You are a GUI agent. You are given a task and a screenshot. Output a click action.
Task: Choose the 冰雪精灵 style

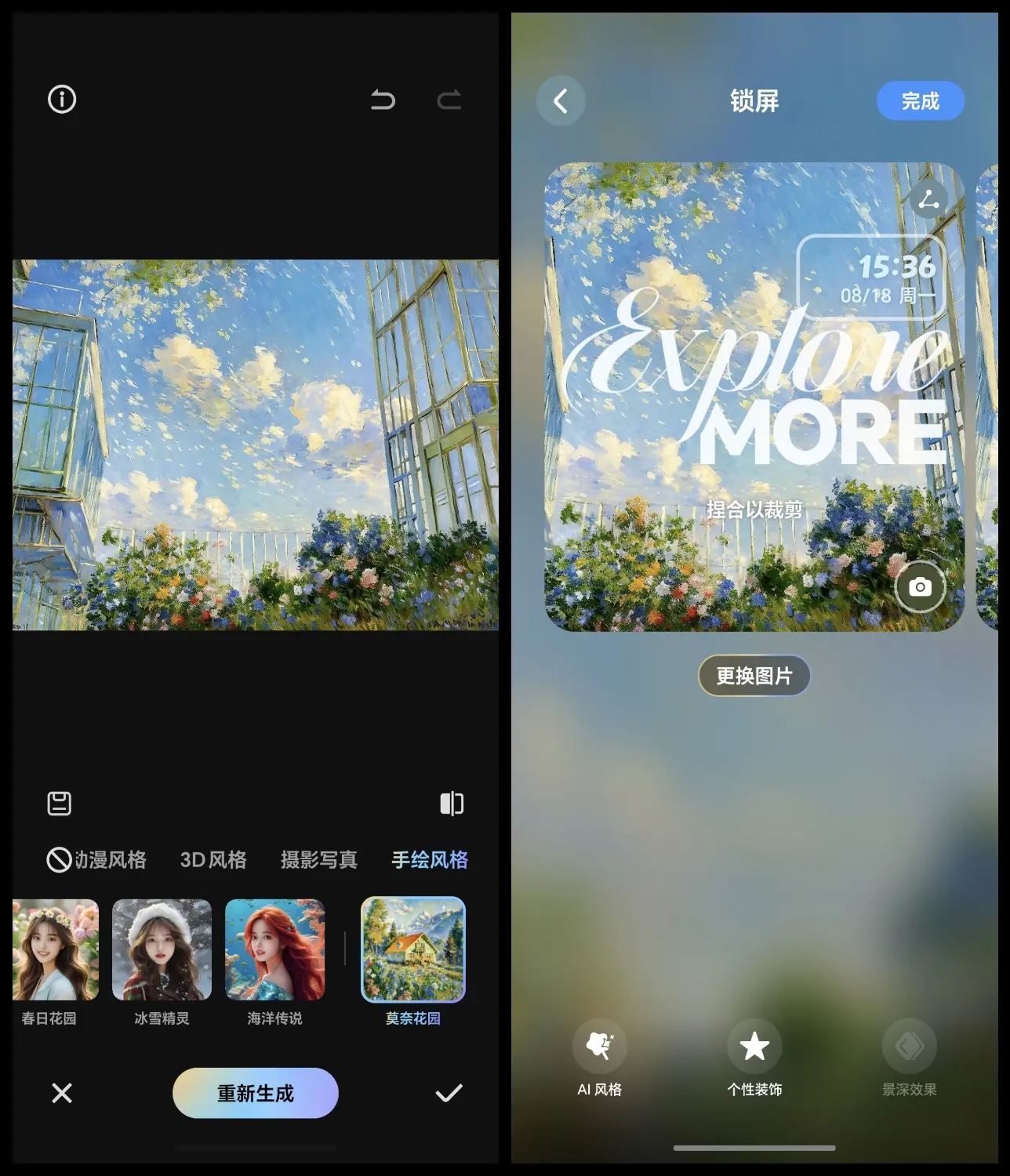point(162,950)
